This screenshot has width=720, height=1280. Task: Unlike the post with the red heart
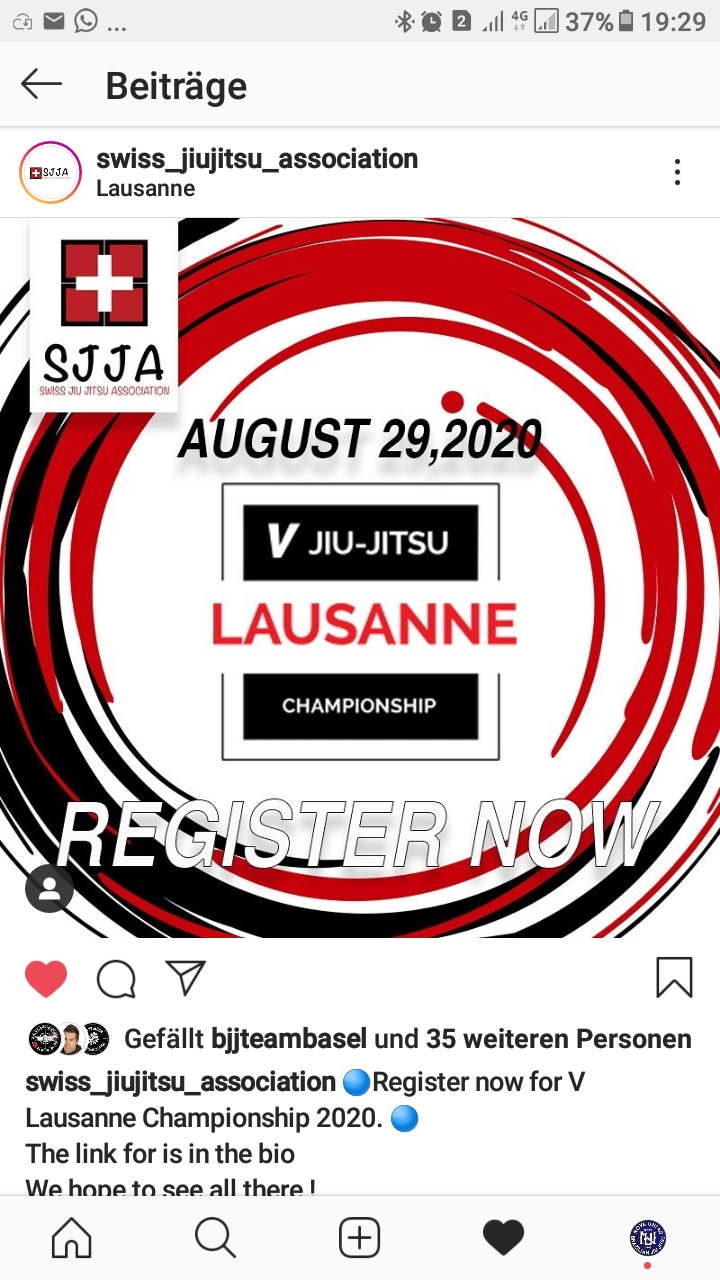46,978
